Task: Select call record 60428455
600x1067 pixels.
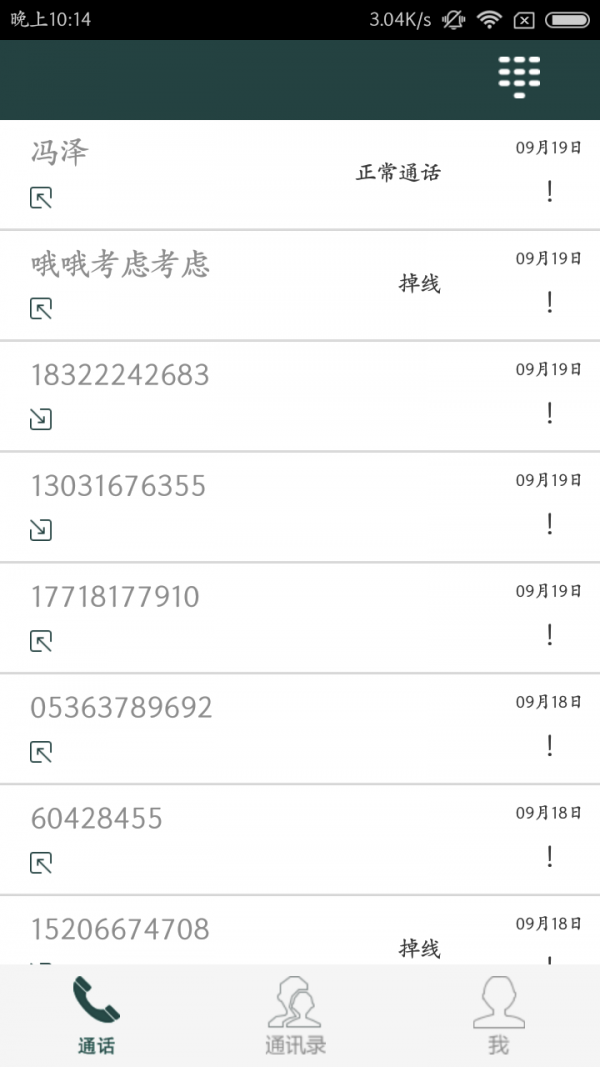Action: pyautogui.click(x=300, y=840)
